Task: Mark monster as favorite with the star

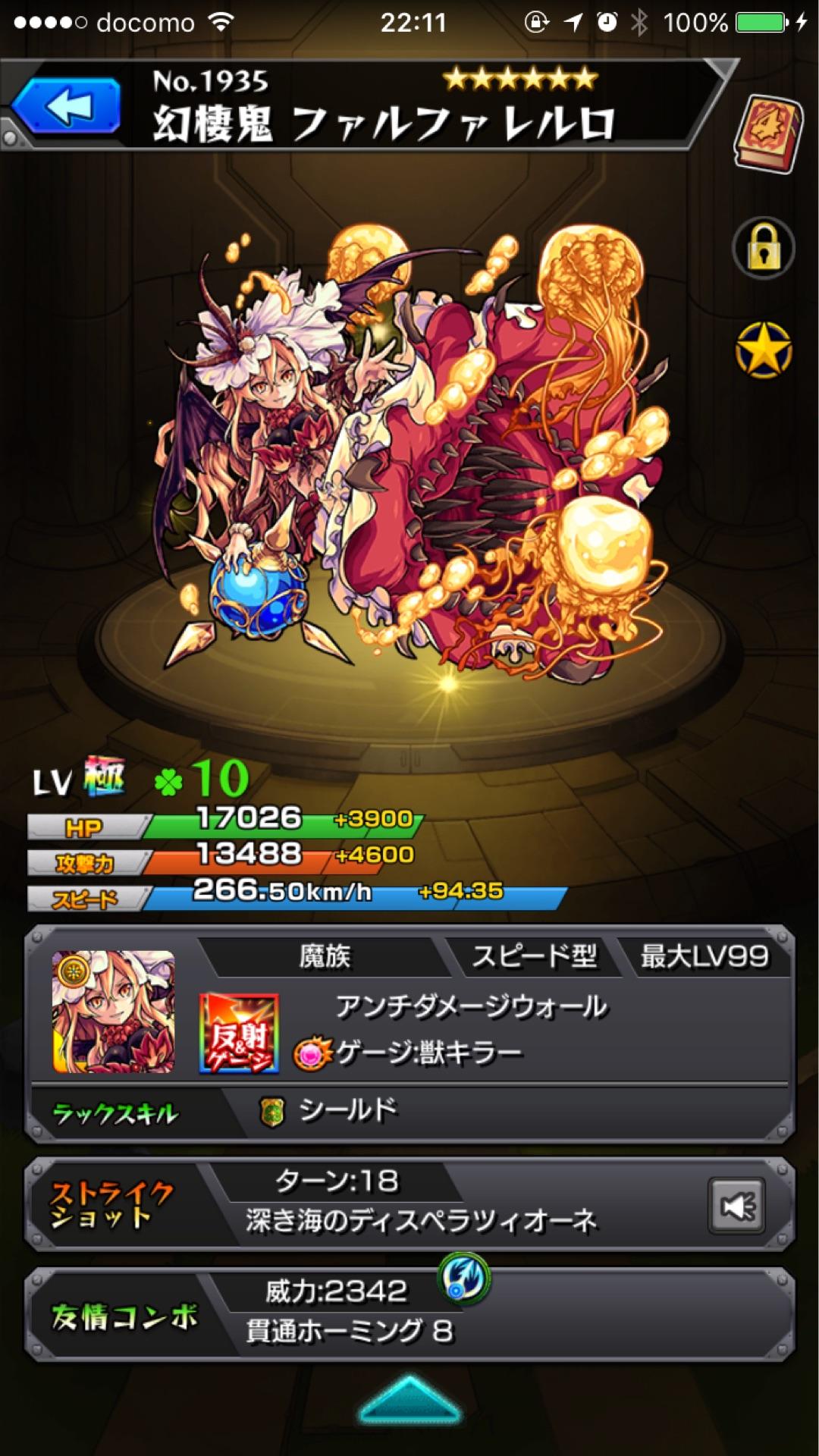Action: click(x=763, y=350)
